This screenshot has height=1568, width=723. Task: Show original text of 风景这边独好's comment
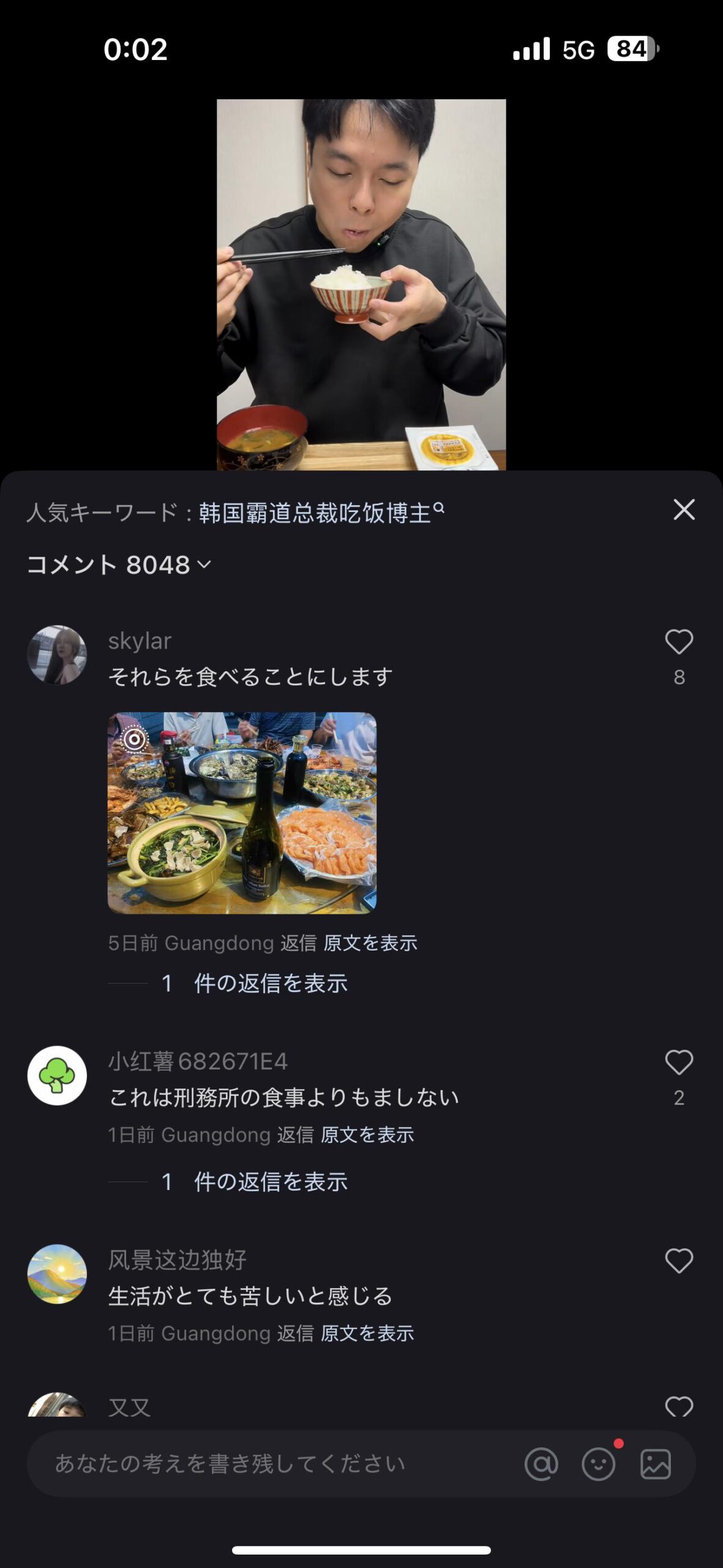[367, 1333]
